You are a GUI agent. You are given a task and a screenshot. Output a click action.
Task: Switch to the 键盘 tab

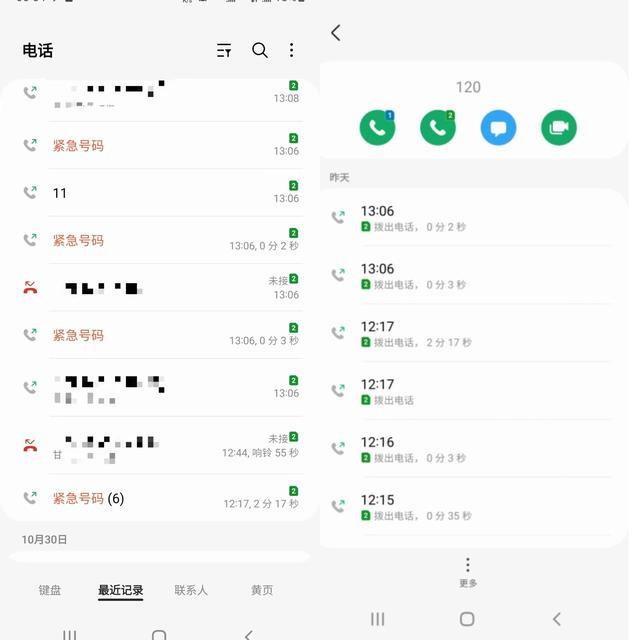[x=50, y=590]
